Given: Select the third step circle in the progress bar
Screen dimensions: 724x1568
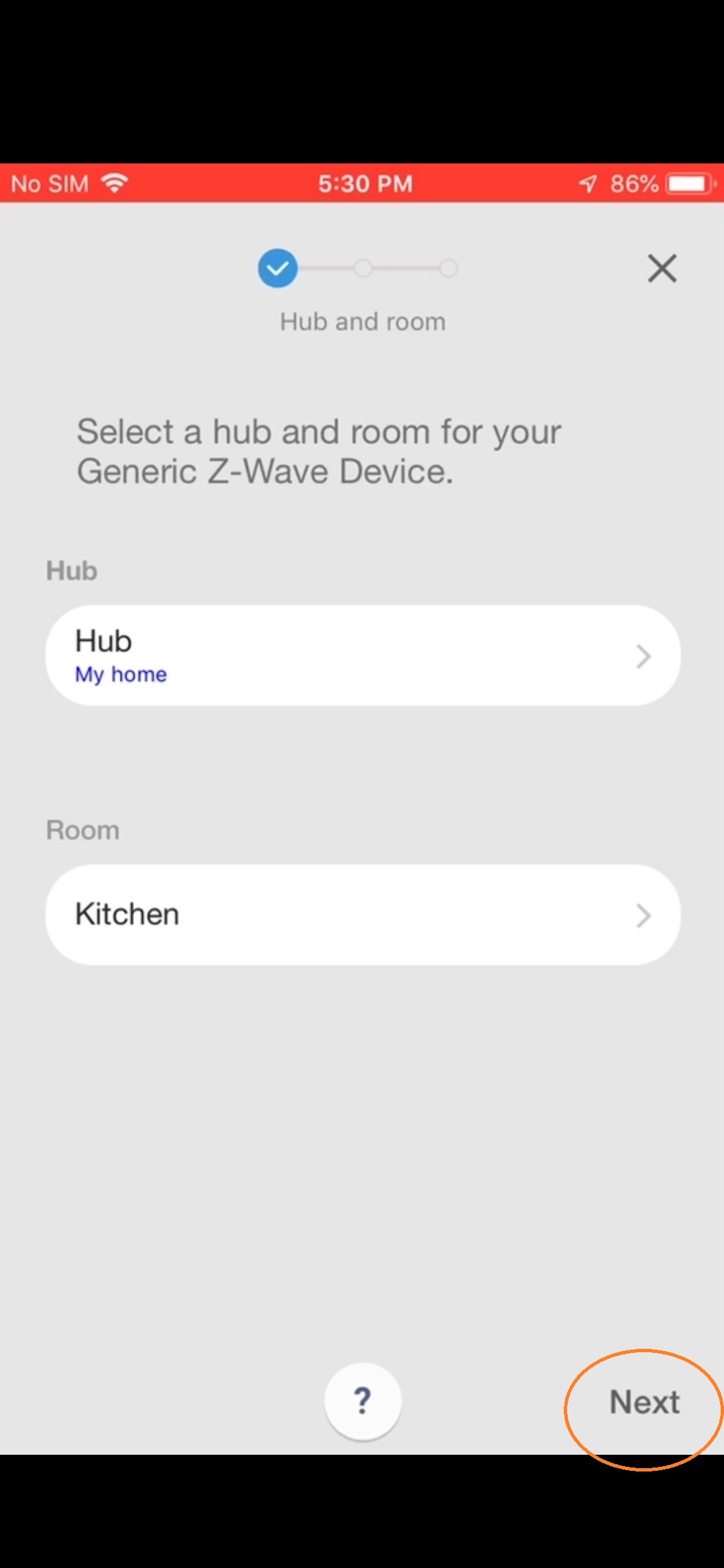Looking at the screenshot, I should tap(449, 268).
